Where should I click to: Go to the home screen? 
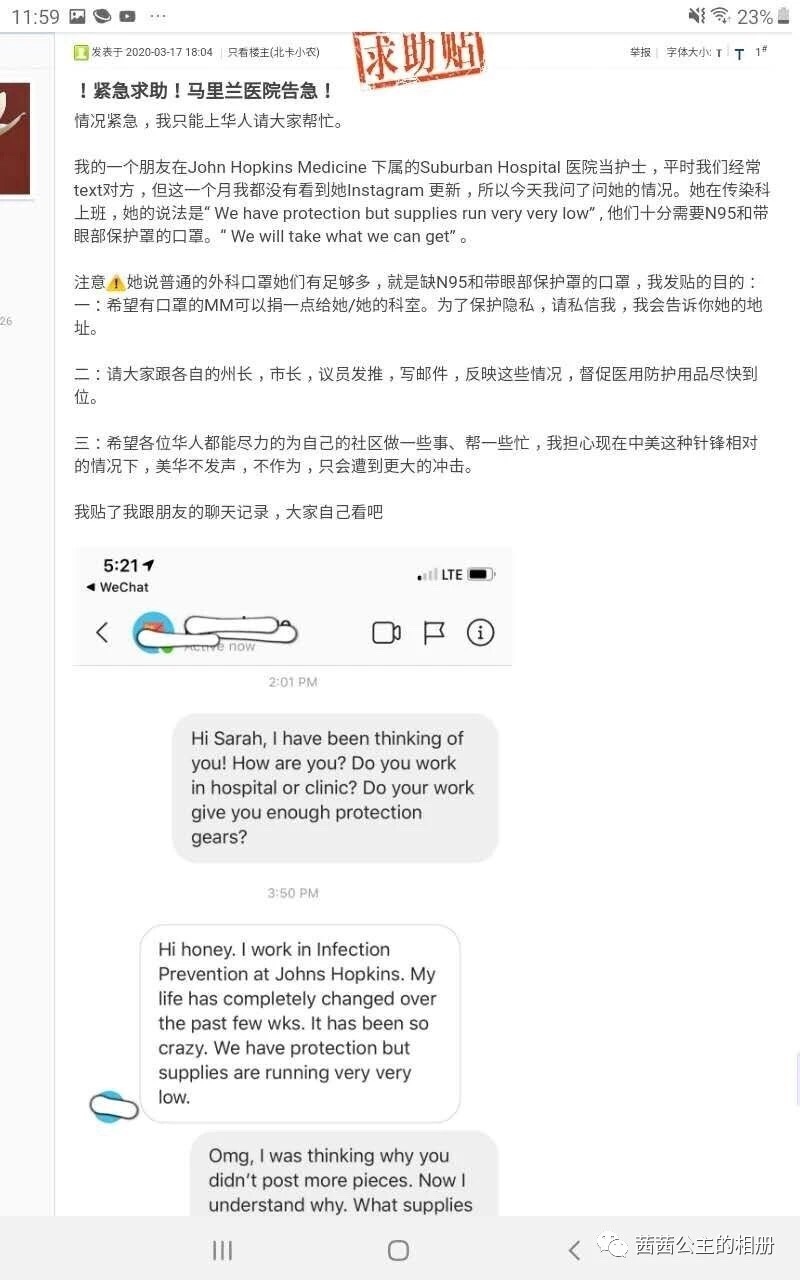point(398,1250)
